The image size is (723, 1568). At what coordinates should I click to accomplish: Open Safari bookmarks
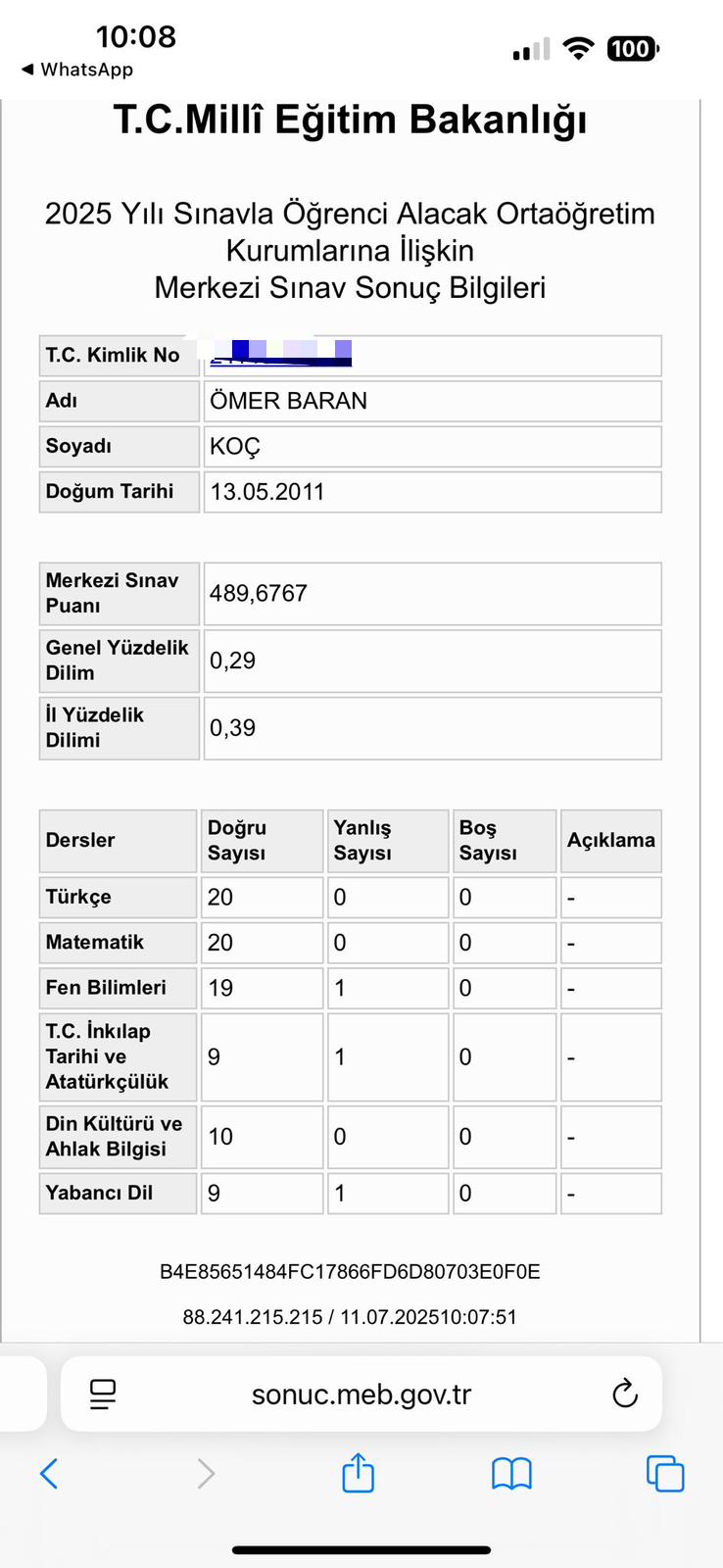click(x=511, y=1473)
